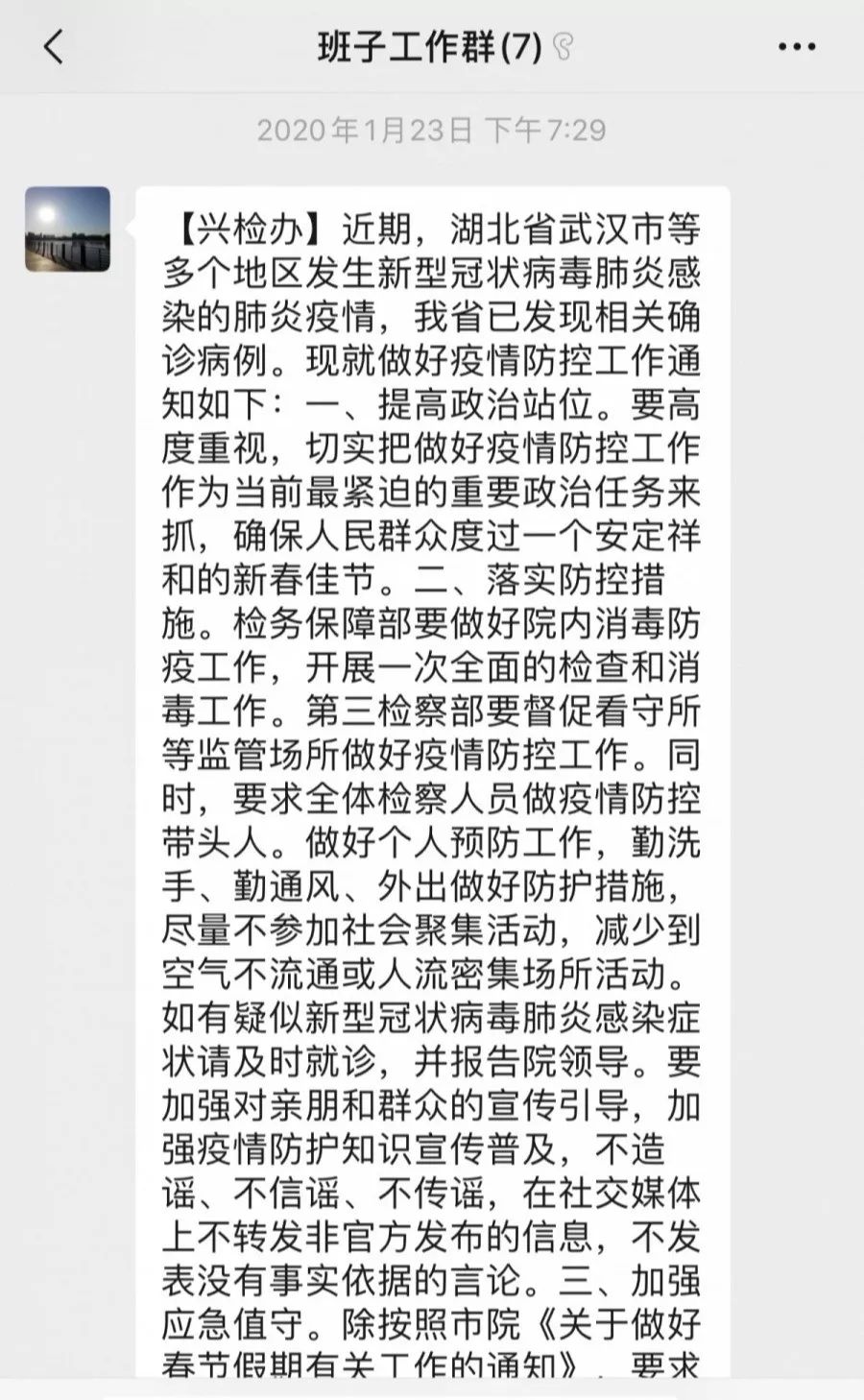
Task: Go back from the 班子工作群 chat
Action: click(x=54, y=46)
